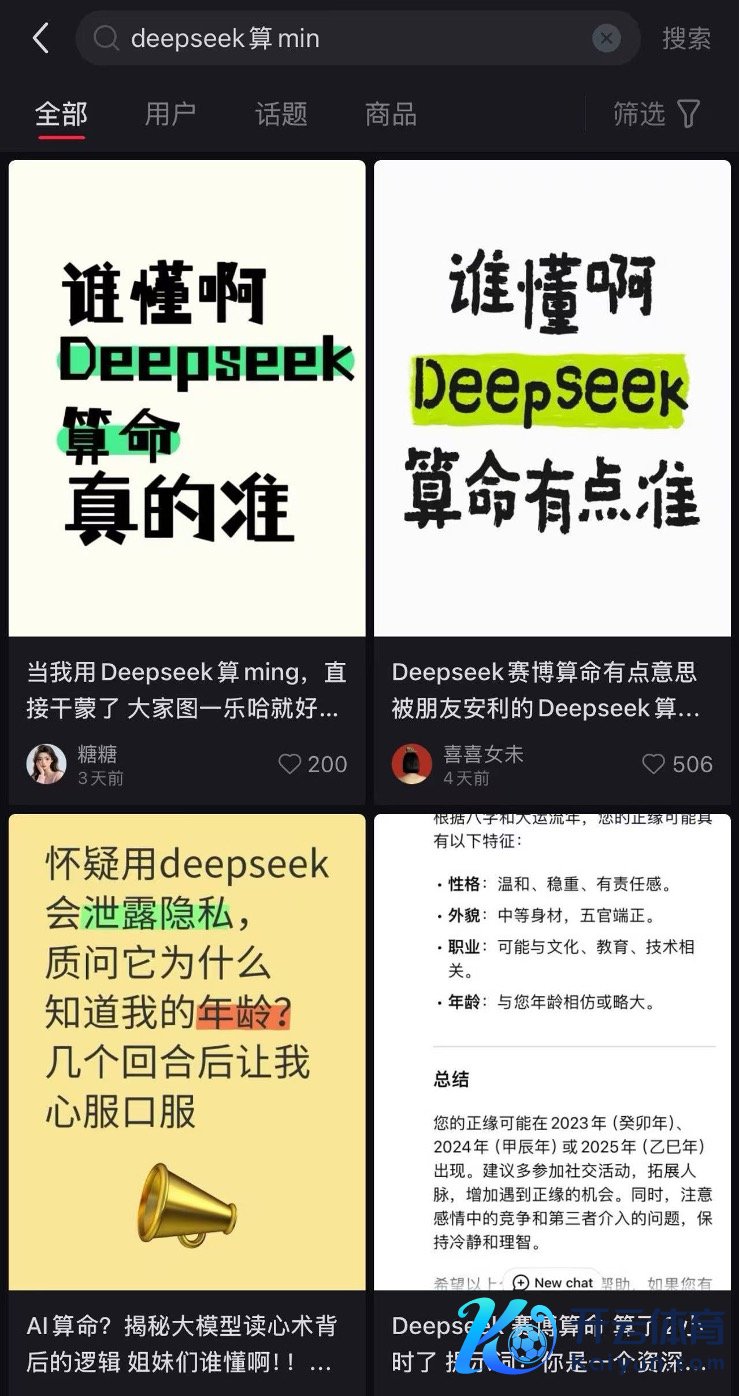Open the post about deepseek 泄露隐私

click(187, 1050)
